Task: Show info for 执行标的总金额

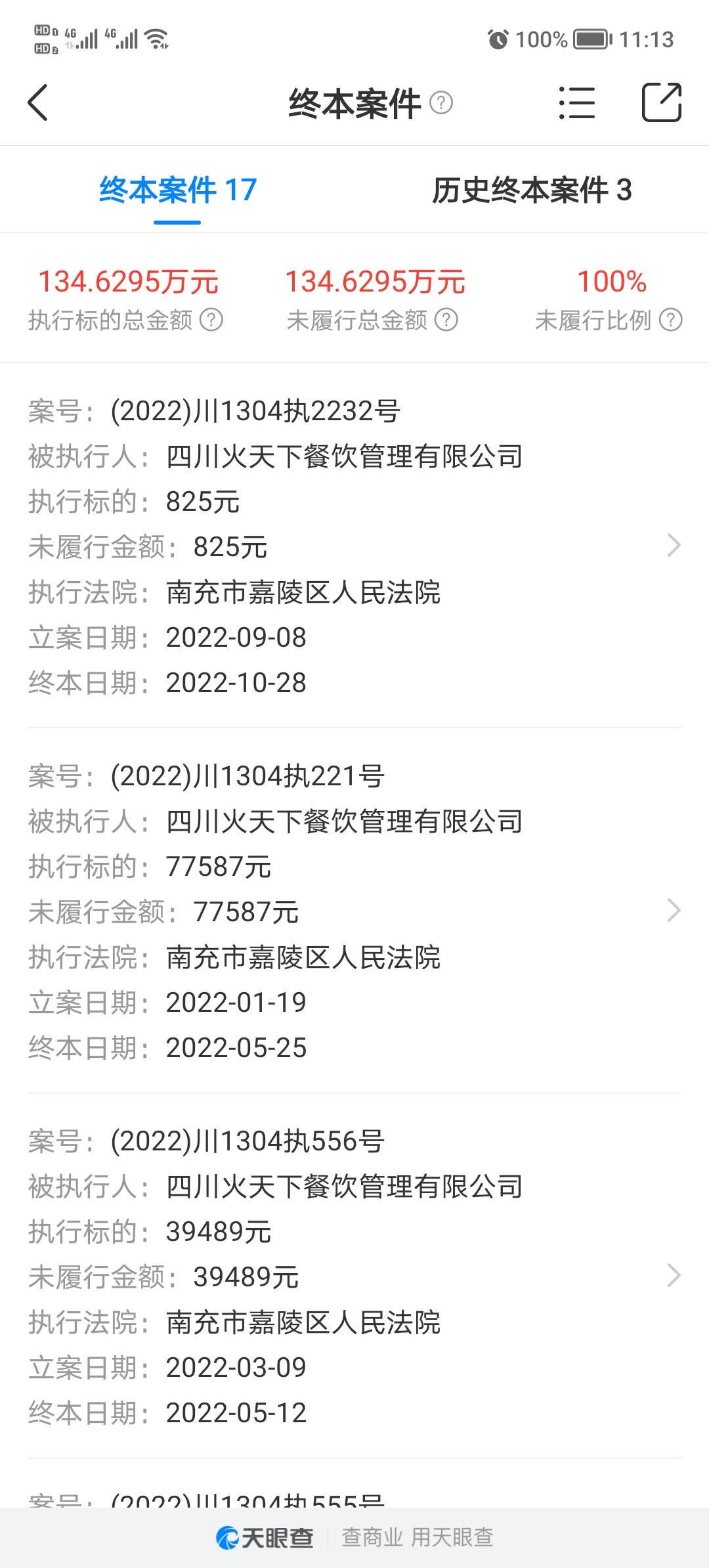Action: 211,320
